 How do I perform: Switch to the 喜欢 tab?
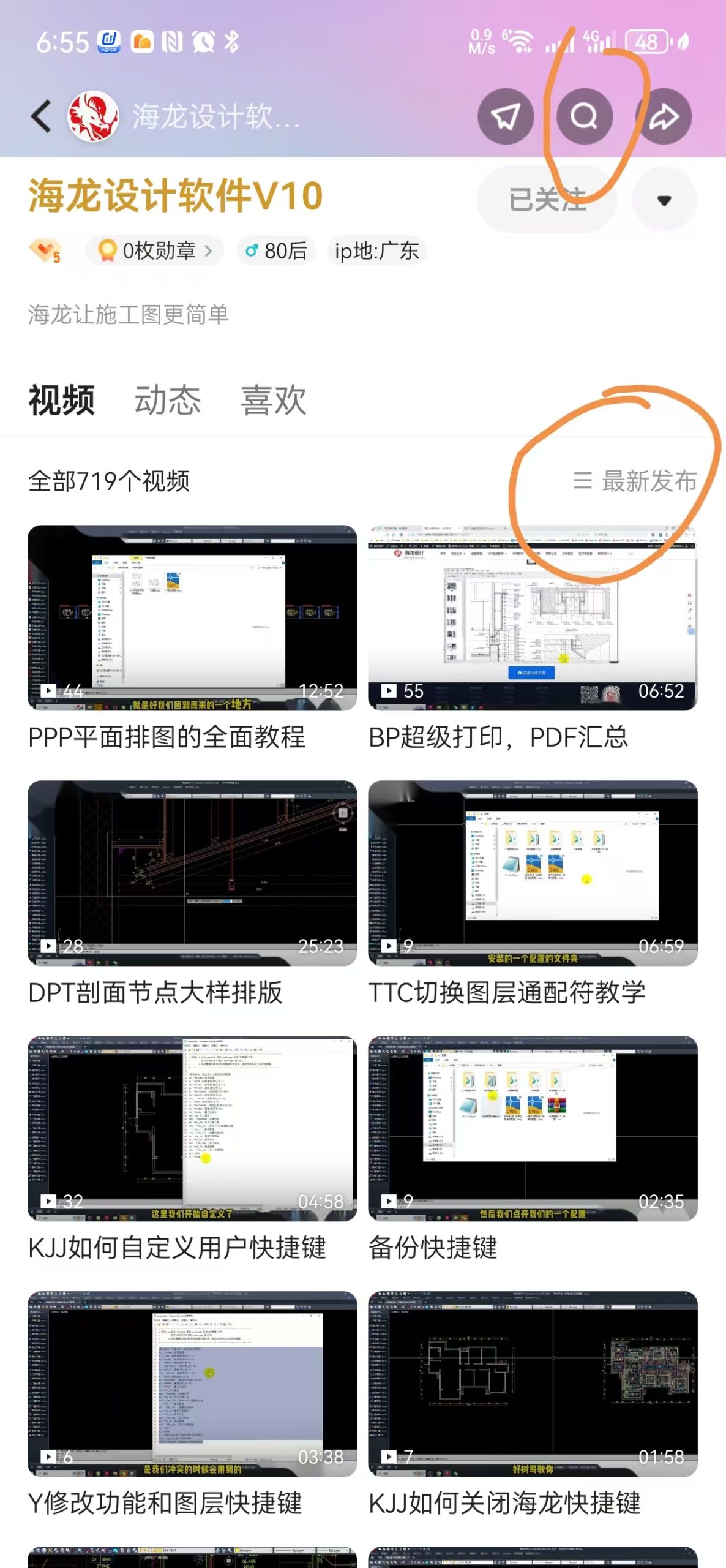point(274,400)
